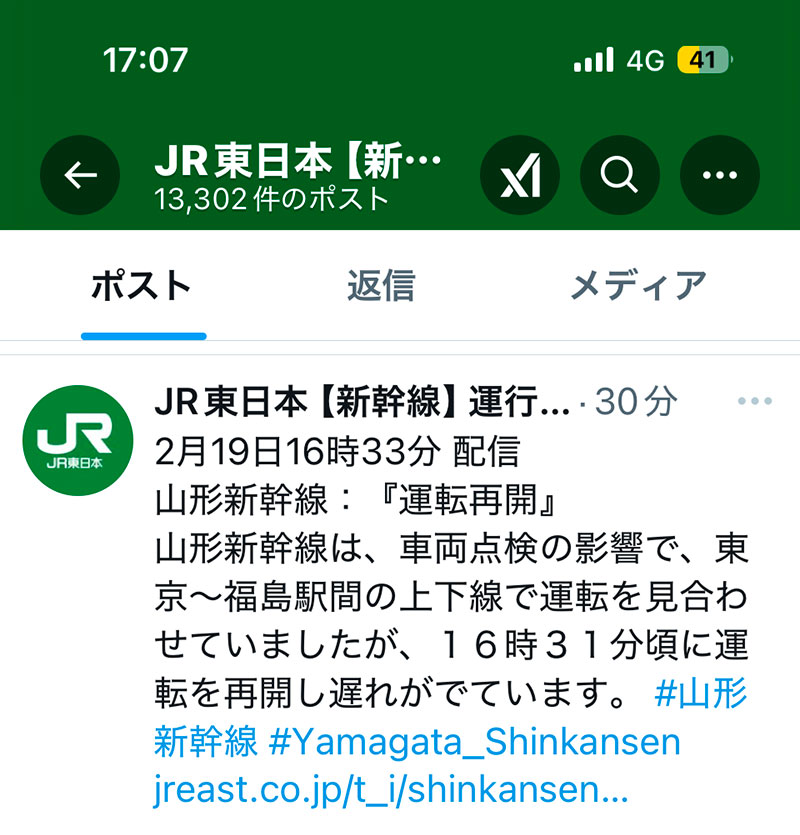Open the JR東日本【新幹線】post author name
Image resolution: width=800 pixels, height=835 pixels.
tap(362, 402)
